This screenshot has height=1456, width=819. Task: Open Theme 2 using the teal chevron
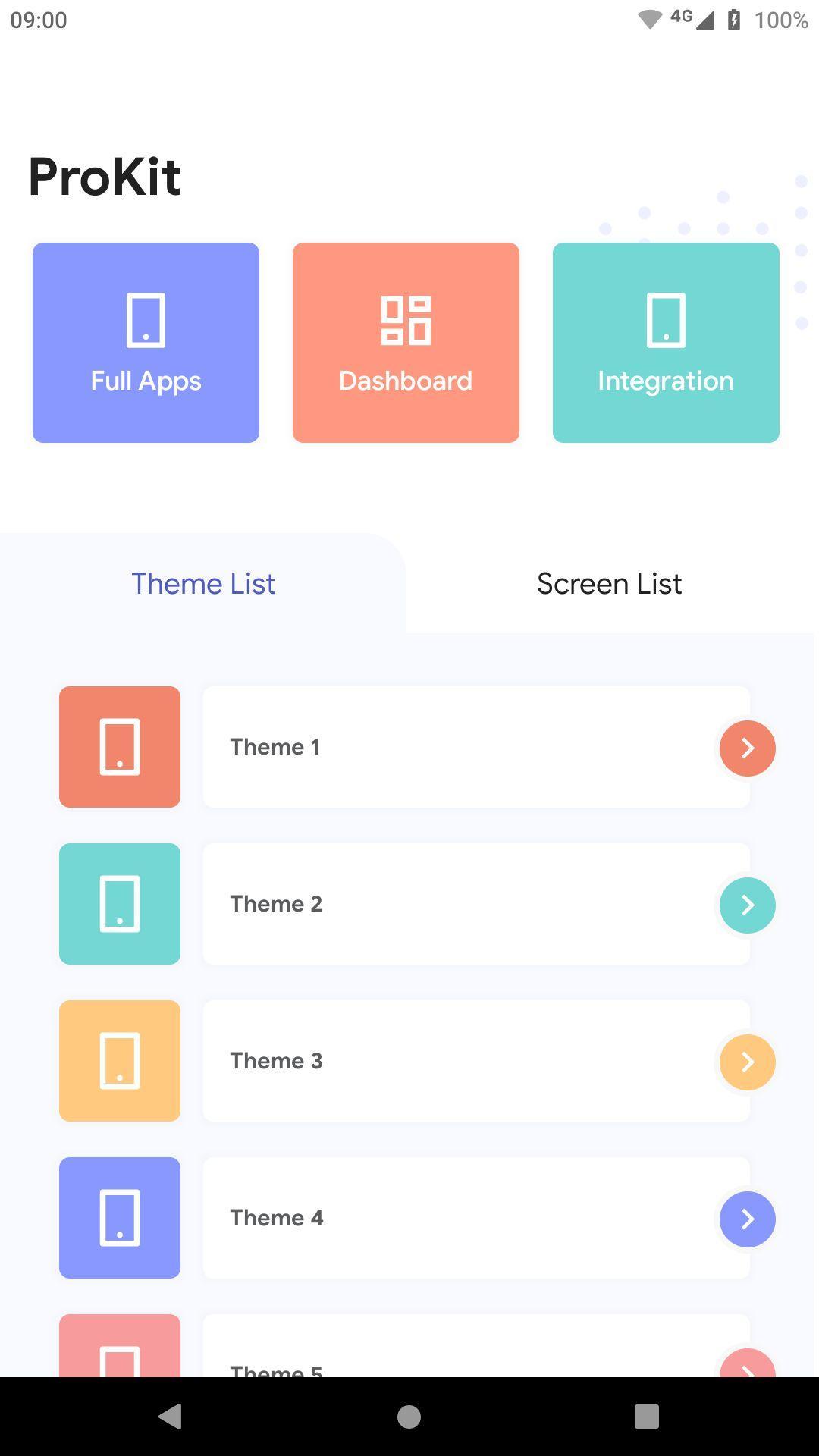(x=747, y=905)
